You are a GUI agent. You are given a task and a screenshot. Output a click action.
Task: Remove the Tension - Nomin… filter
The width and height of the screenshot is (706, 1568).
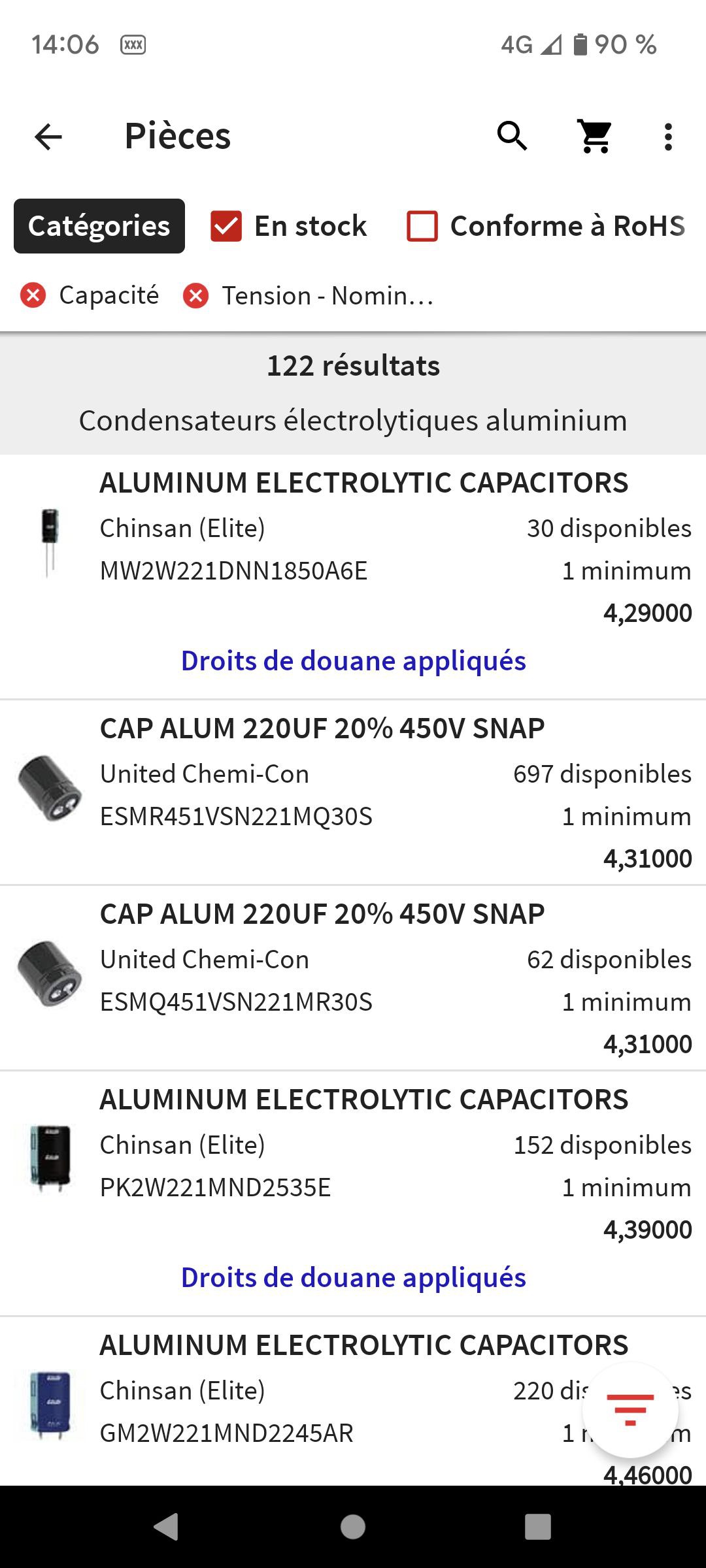tap(195, 295)
